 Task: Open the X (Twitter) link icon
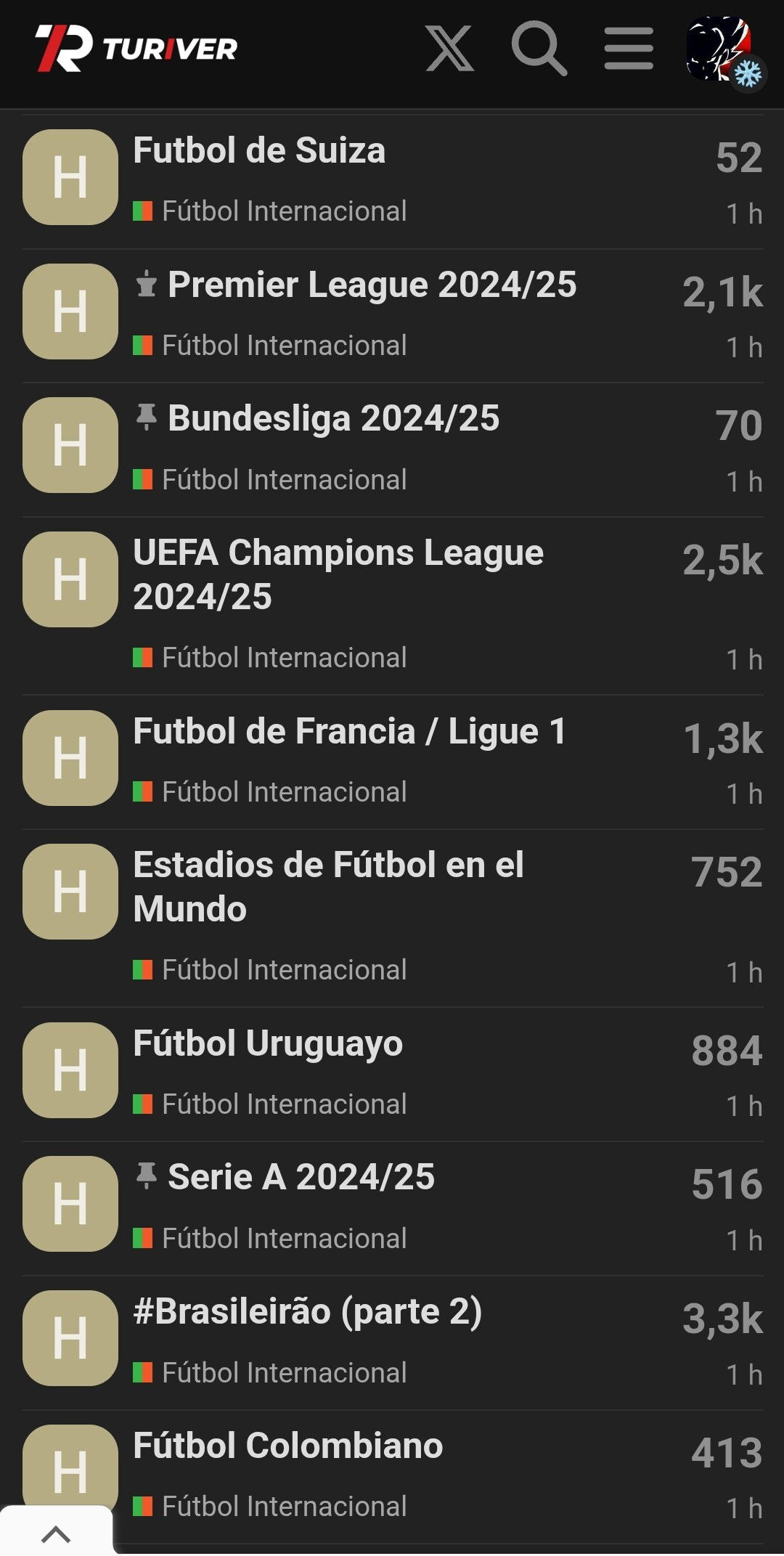pos(450,49)
